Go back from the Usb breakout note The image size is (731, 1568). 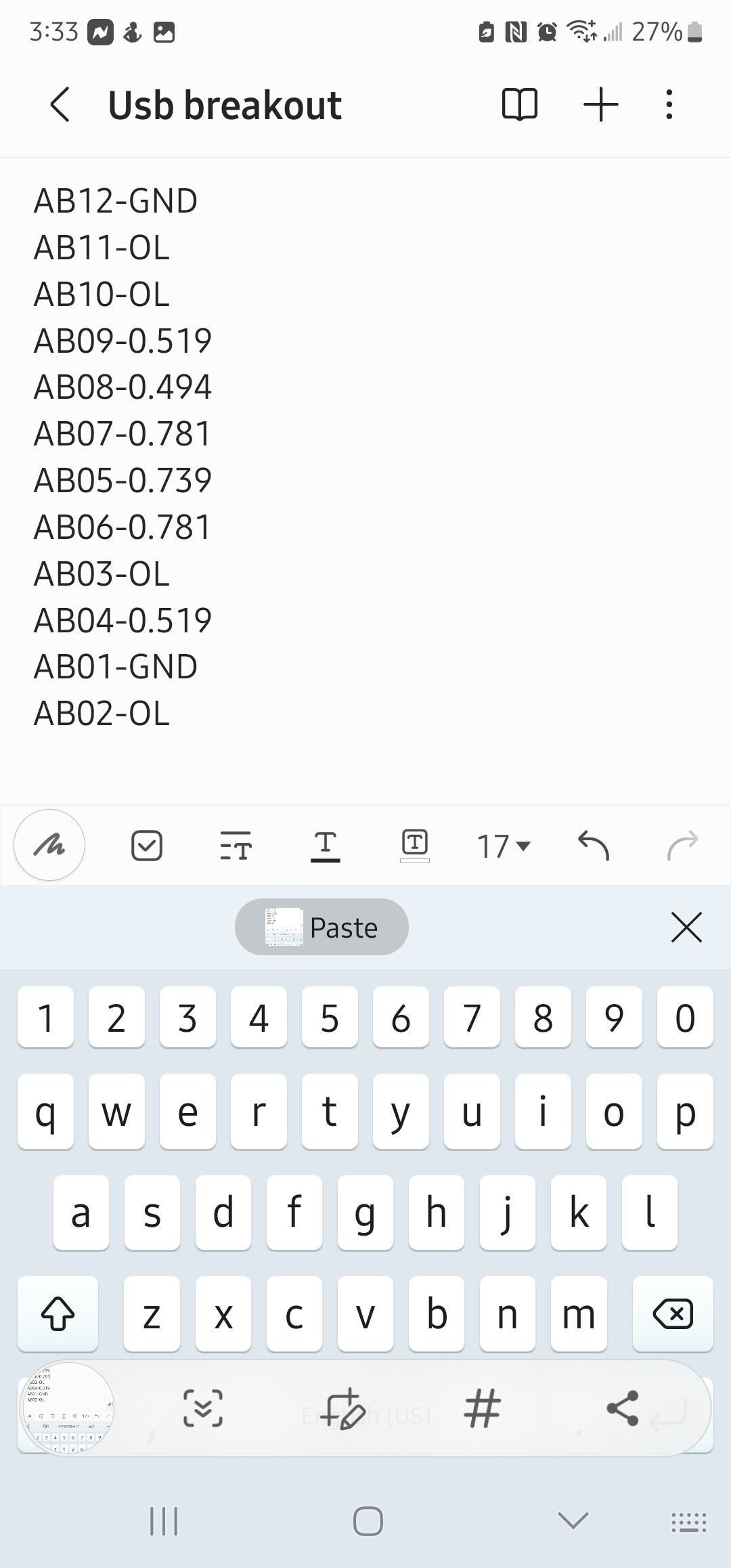pos(60,105)
